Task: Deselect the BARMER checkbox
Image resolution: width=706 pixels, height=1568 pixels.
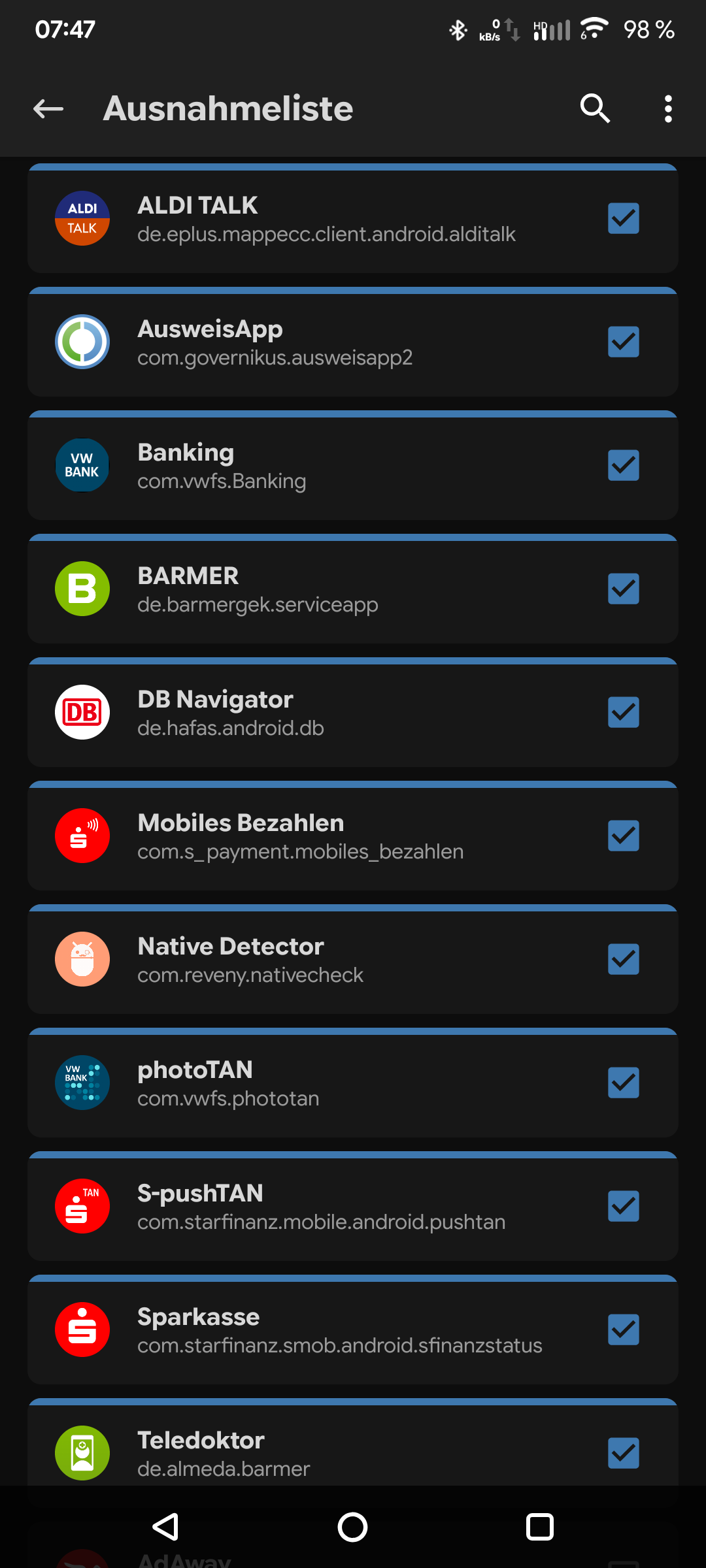Action: click(623, 589)
